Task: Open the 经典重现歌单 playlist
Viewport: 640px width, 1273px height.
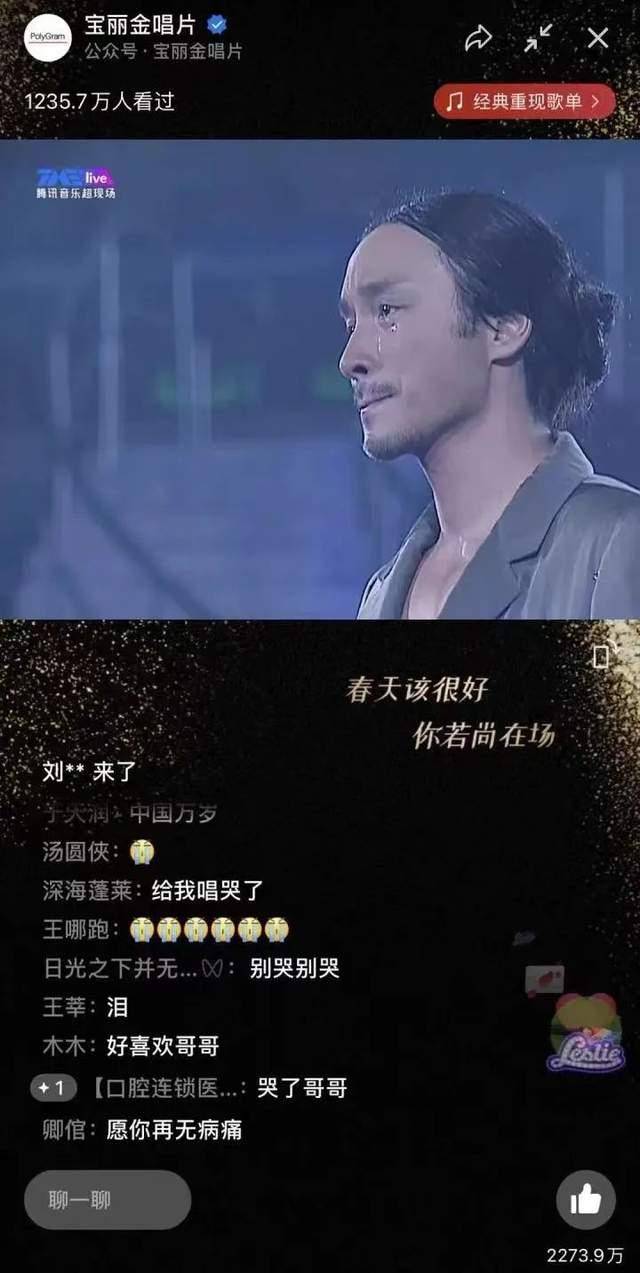Action: pos(523,101)
